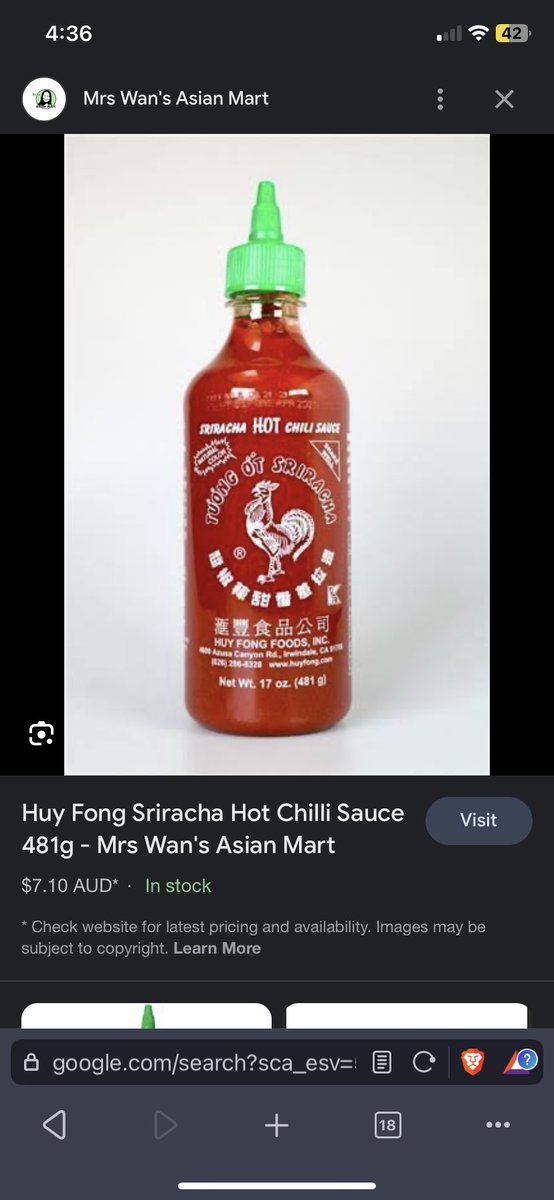
Task: Visit Mrs Wan's Asian Mart page
Action: pyautogui.click(x=478, y=820)
